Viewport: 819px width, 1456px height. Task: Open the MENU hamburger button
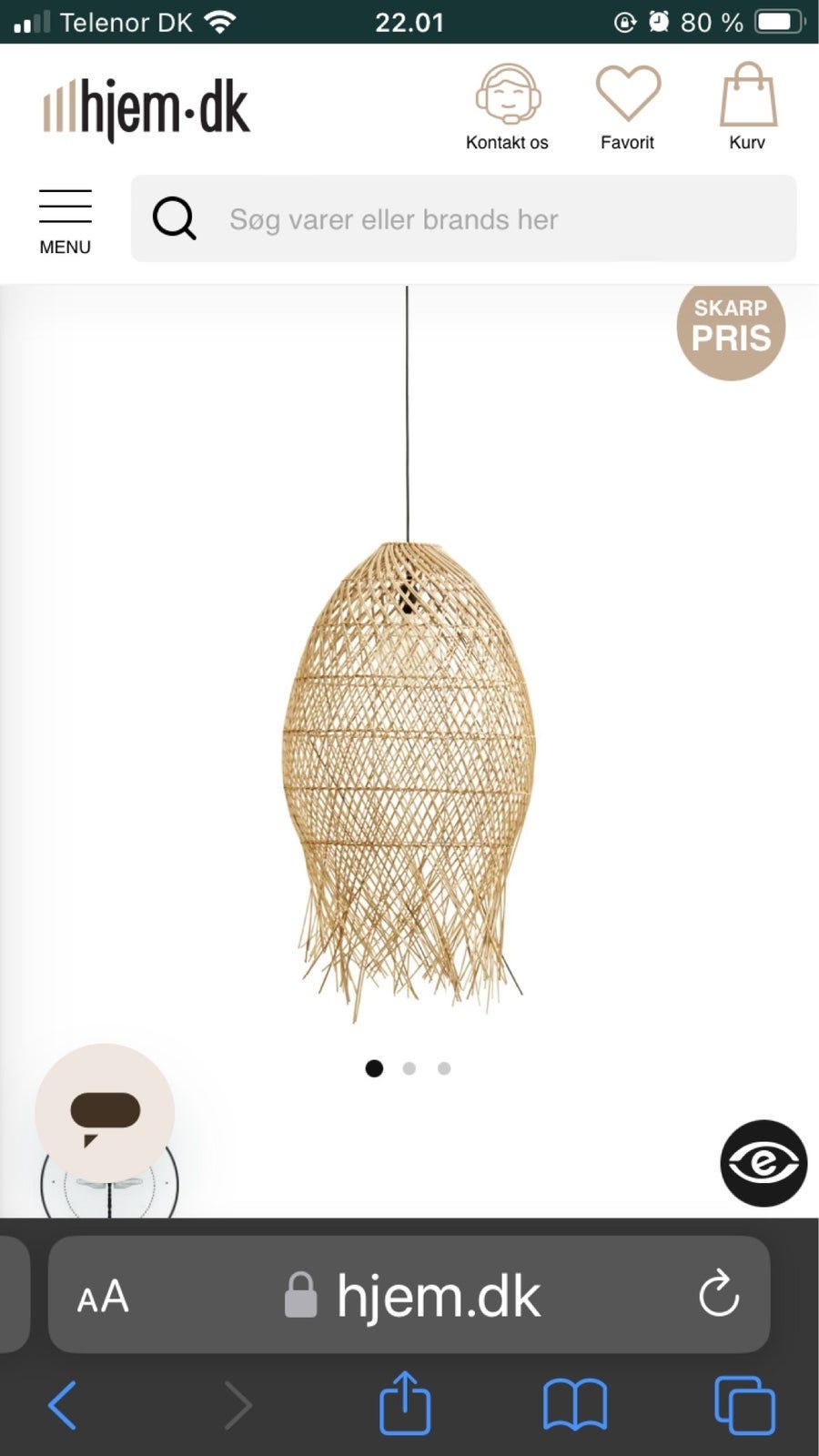click(65, 221)
